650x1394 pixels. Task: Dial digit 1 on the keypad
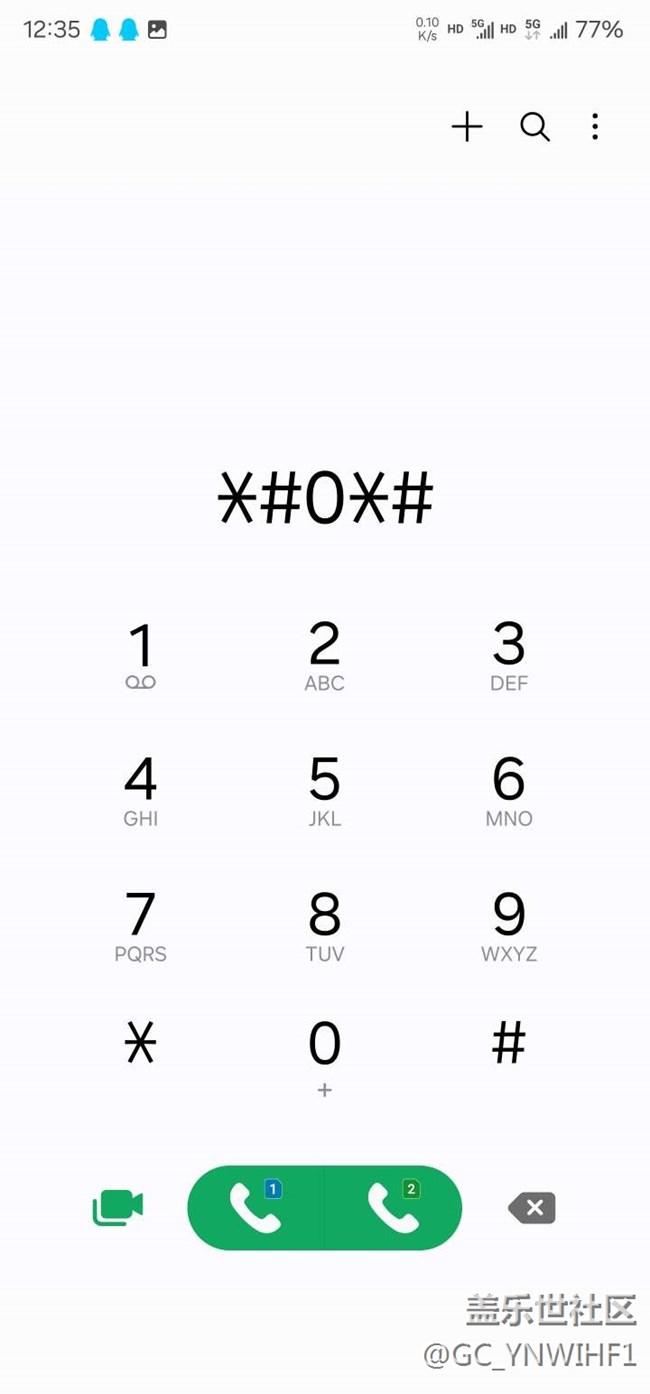pos(141,655)
